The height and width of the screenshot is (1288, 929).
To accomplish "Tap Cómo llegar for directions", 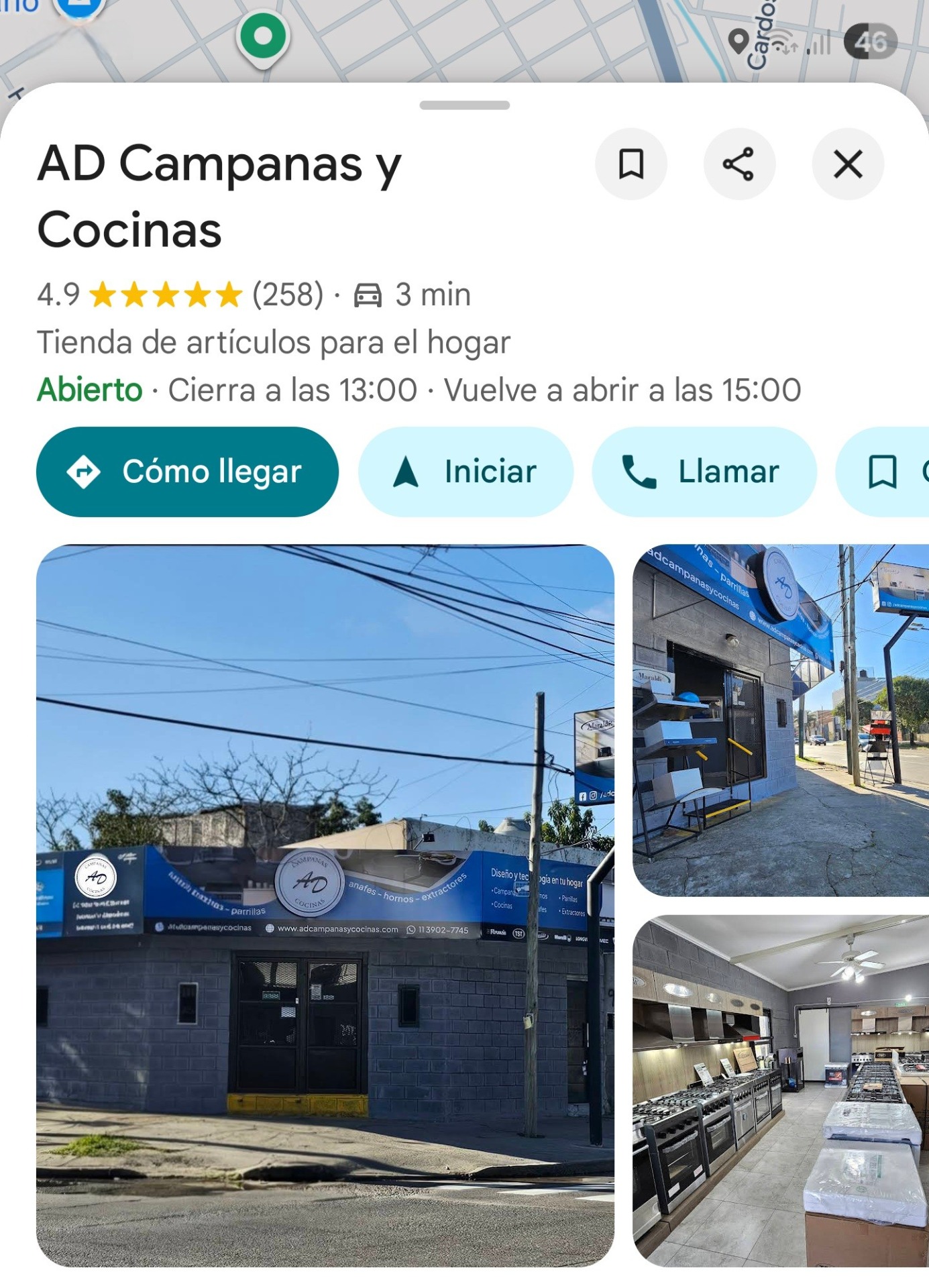I will [187, 472].
